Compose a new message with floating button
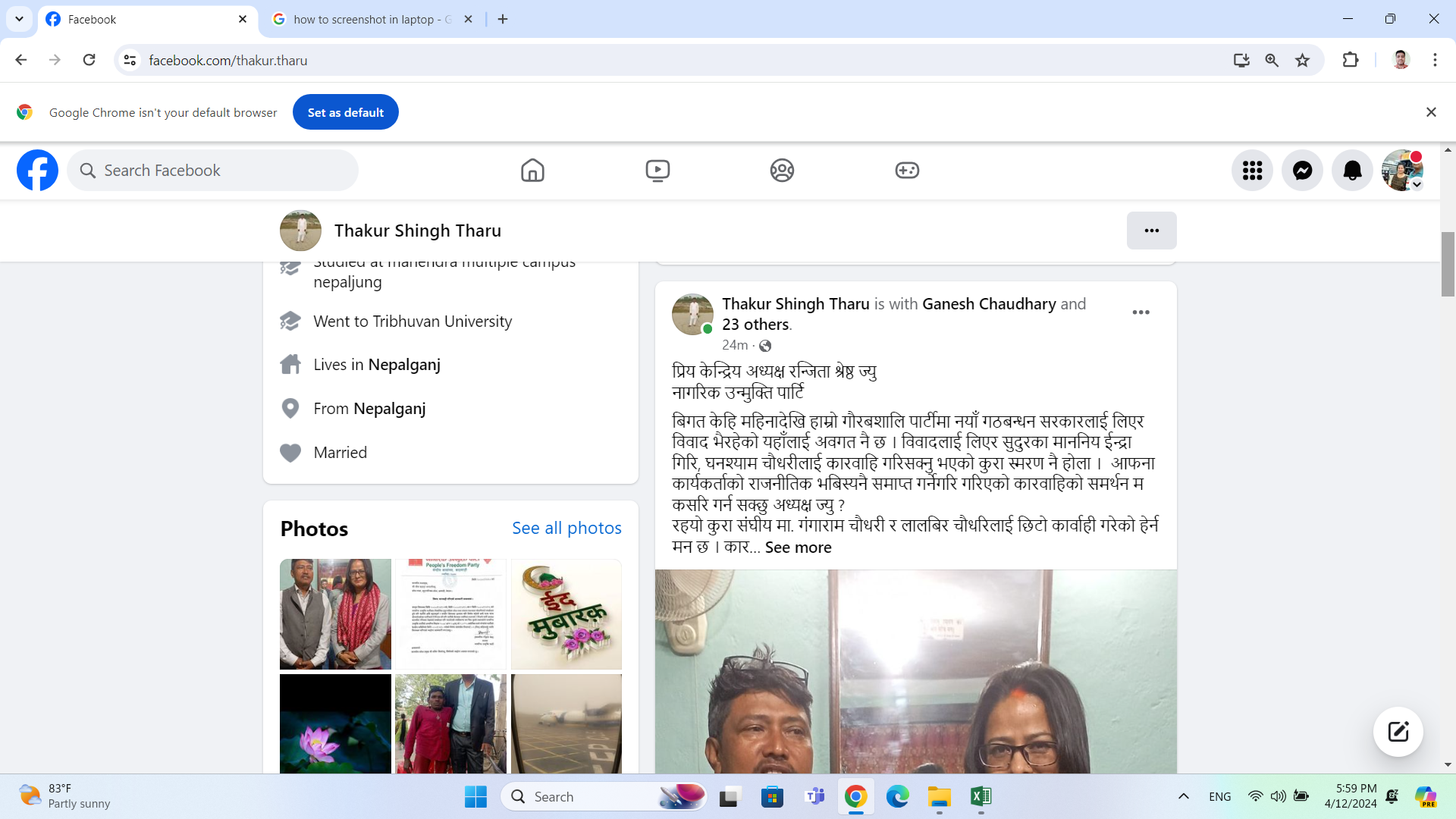The image size is (1456, 819). [x=1398, y=732]
